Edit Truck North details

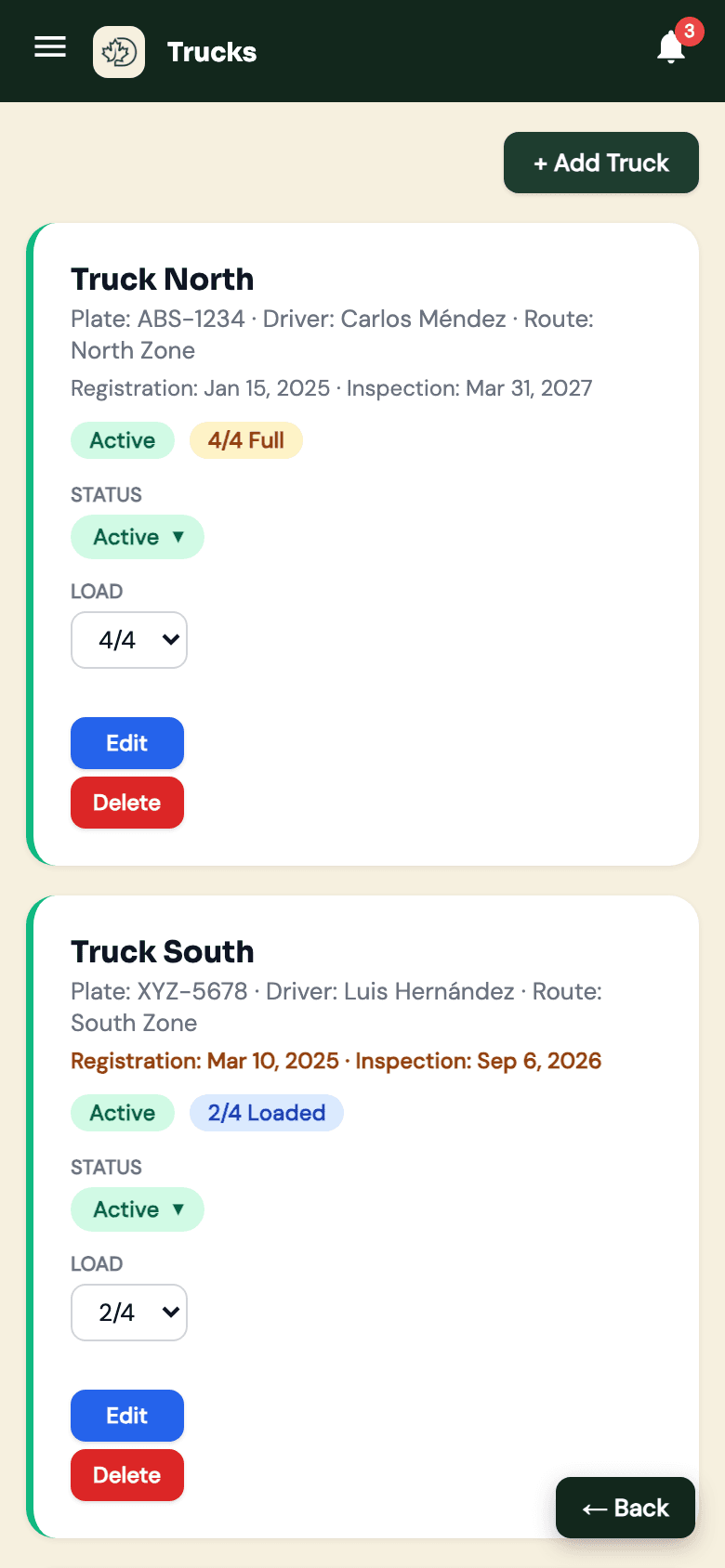click(127, 743)
